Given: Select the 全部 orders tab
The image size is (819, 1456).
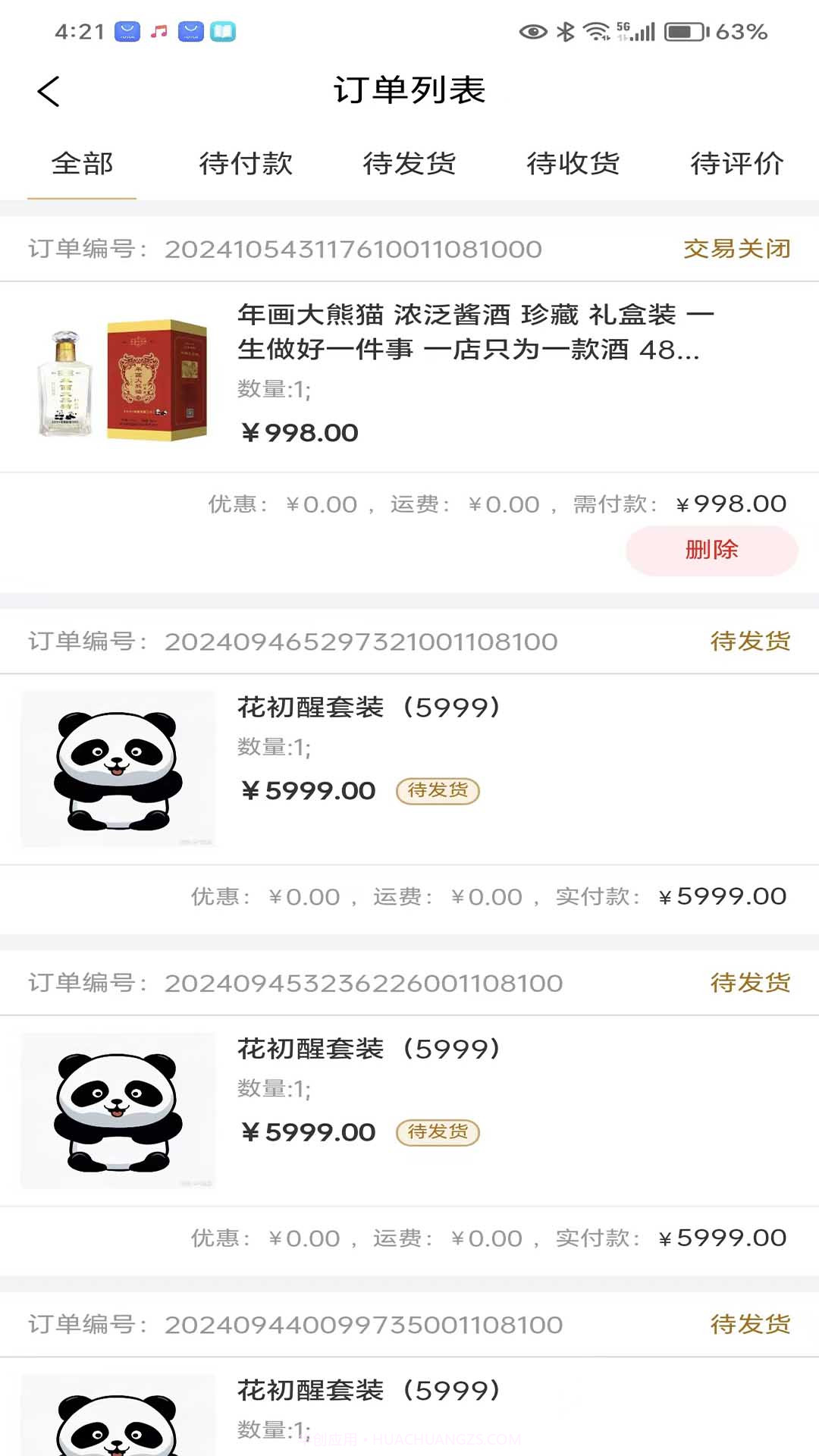Looking at the screenshot, I should click(82, 164).
